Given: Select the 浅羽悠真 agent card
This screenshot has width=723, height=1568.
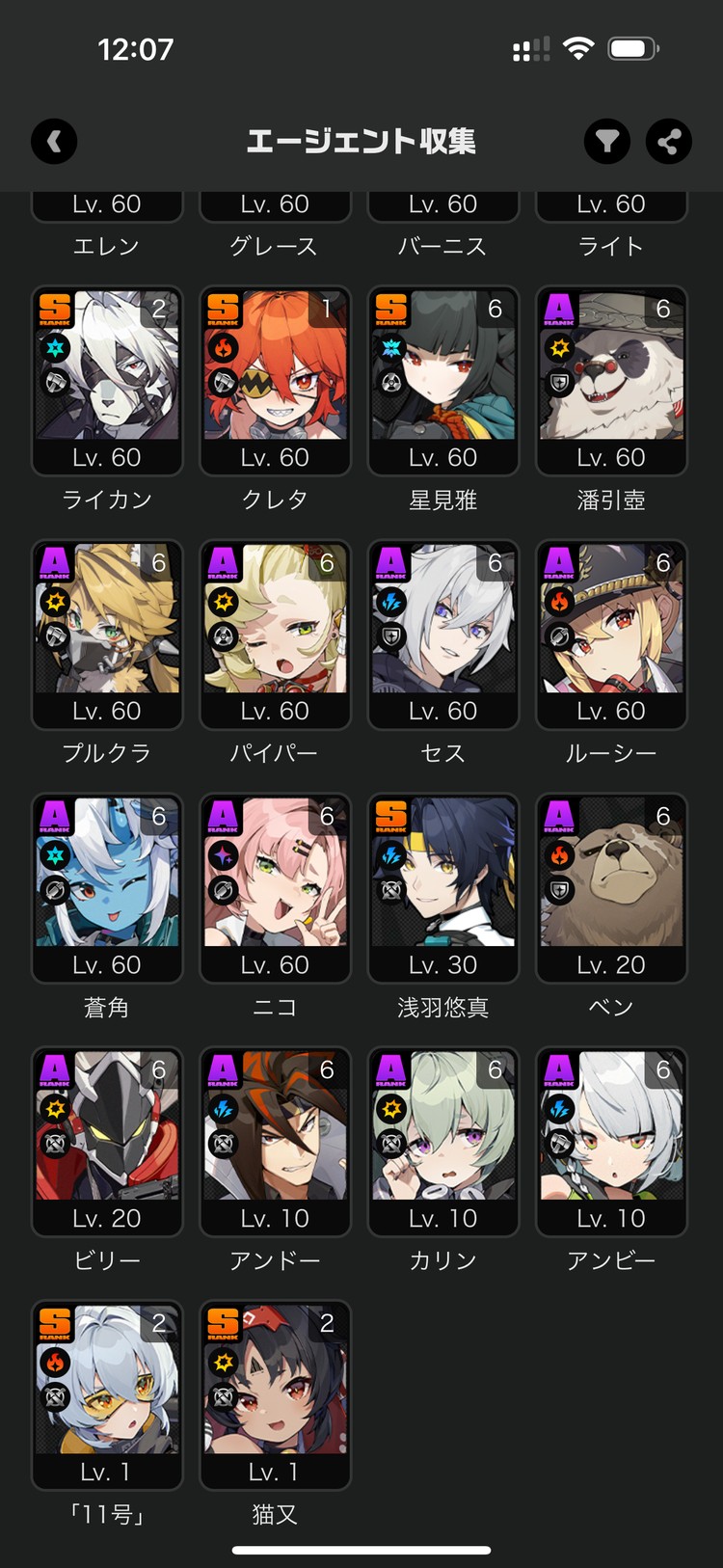Looking at the screenshot, I should [x=442, y=887].
